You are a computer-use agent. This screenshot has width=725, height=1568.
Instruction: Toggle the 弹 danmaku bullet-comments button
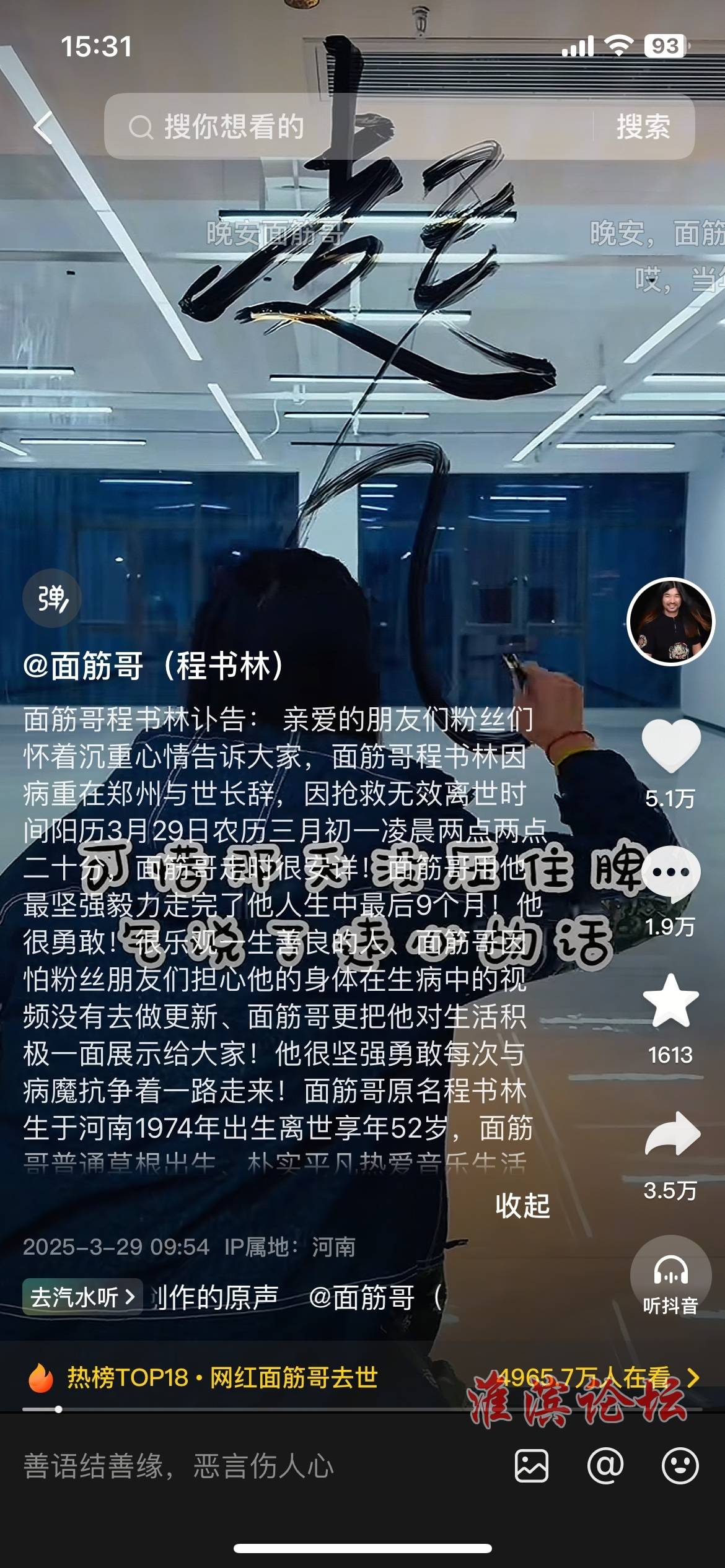click(x=52, y=598)
